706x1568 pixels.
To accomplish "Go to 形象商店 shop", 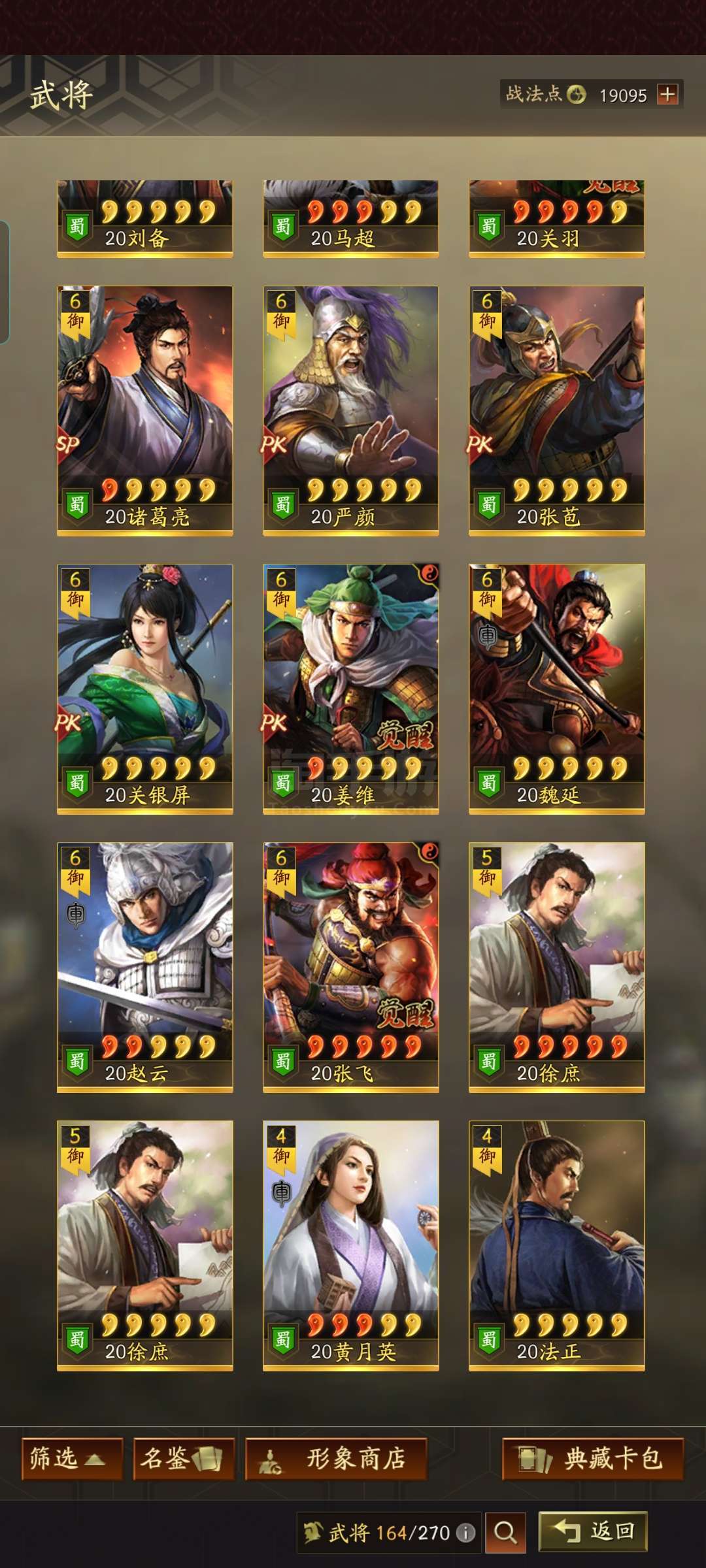I will point(336,1458).
